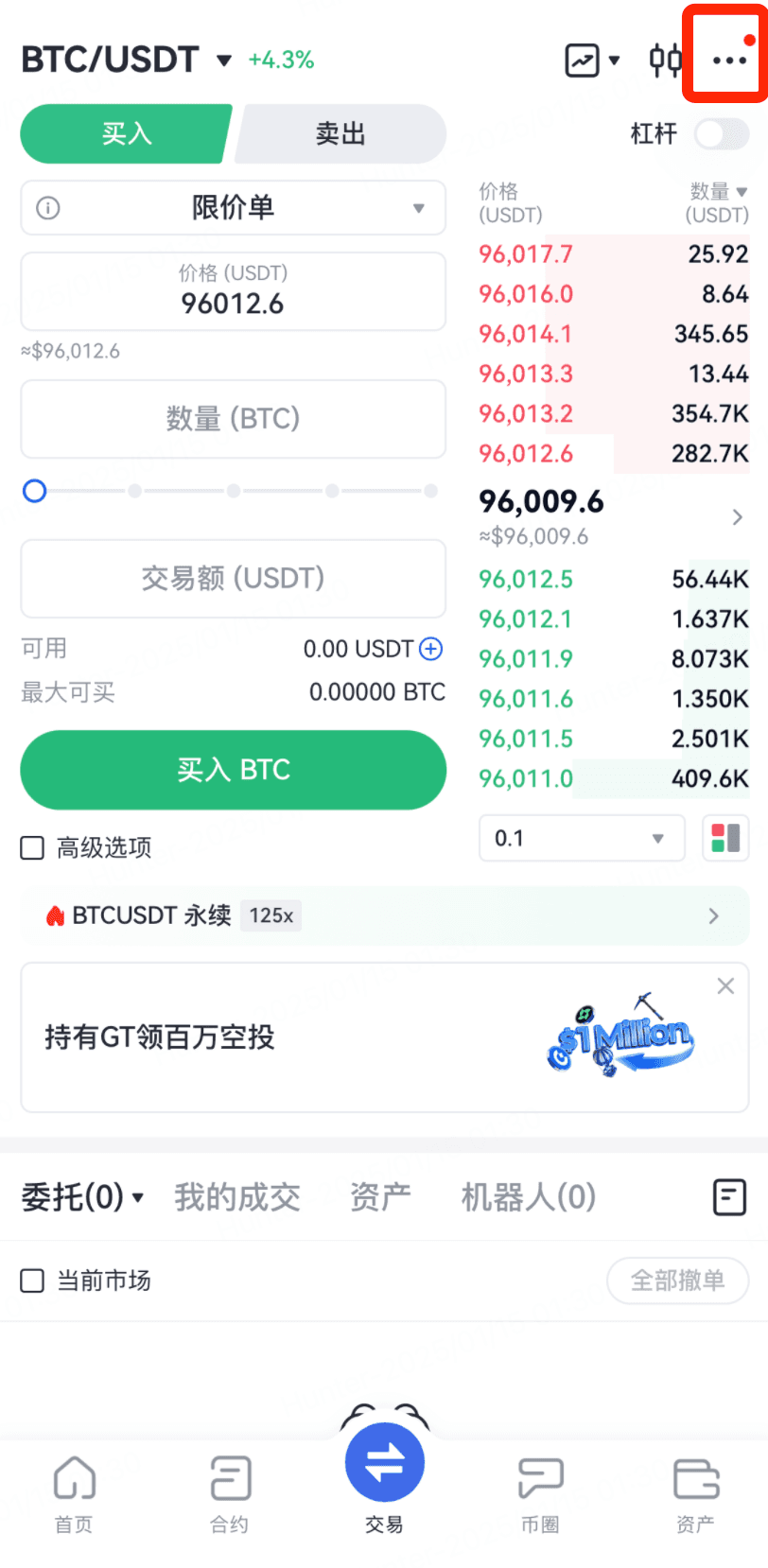The height and width of the screenshot is (1568, 768).
Task: Check the 高级选项 advanced options box
Action: [33, 847]
